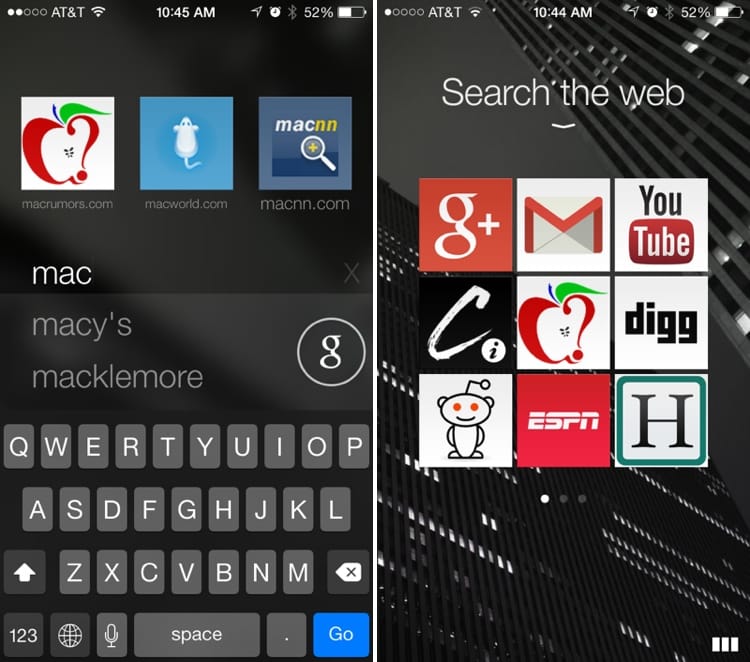Tap the keyboard backspace key
Viewport: 750px width, 662px height.
(x=347, y=573)
